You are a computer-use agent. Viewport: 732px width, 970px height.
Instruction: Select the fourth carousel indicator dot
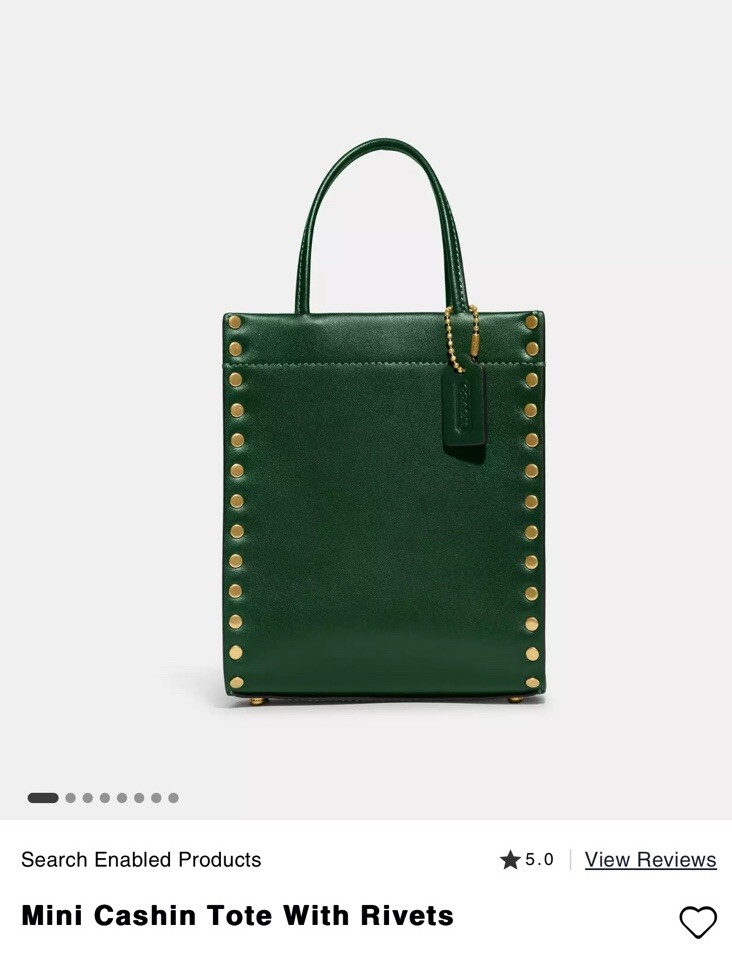103,798
